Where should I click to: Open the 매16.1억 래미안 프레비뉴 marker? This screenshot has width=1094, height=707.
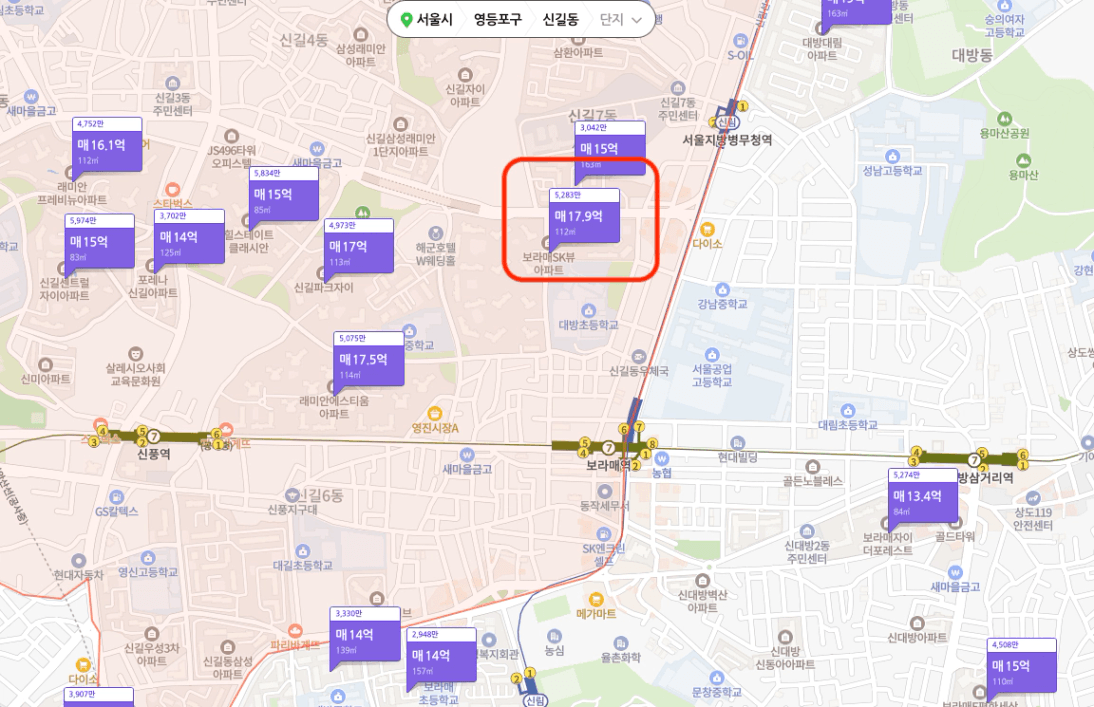tap(107, 144)
